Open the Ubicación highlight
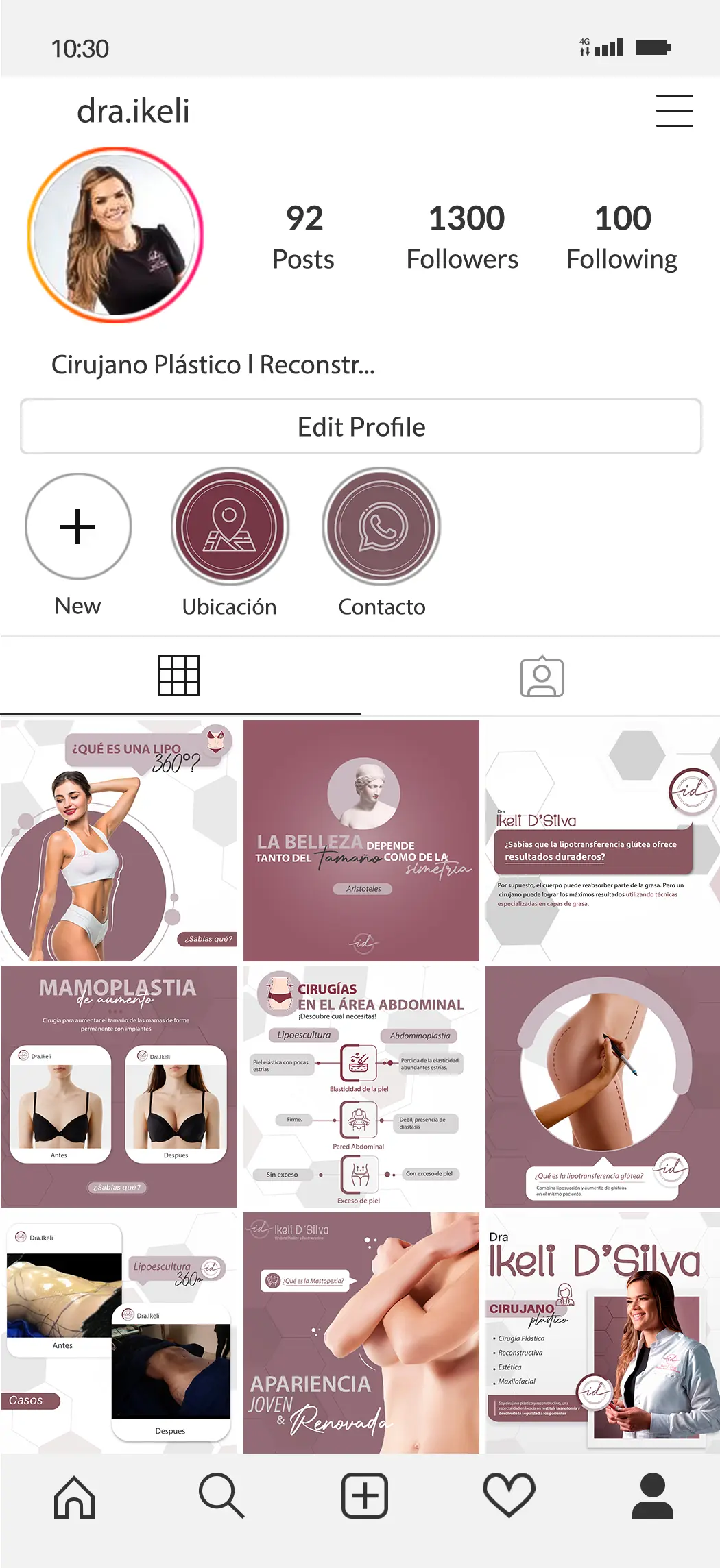The width and height of the screenshot is (720, 1568). (230, 526)
